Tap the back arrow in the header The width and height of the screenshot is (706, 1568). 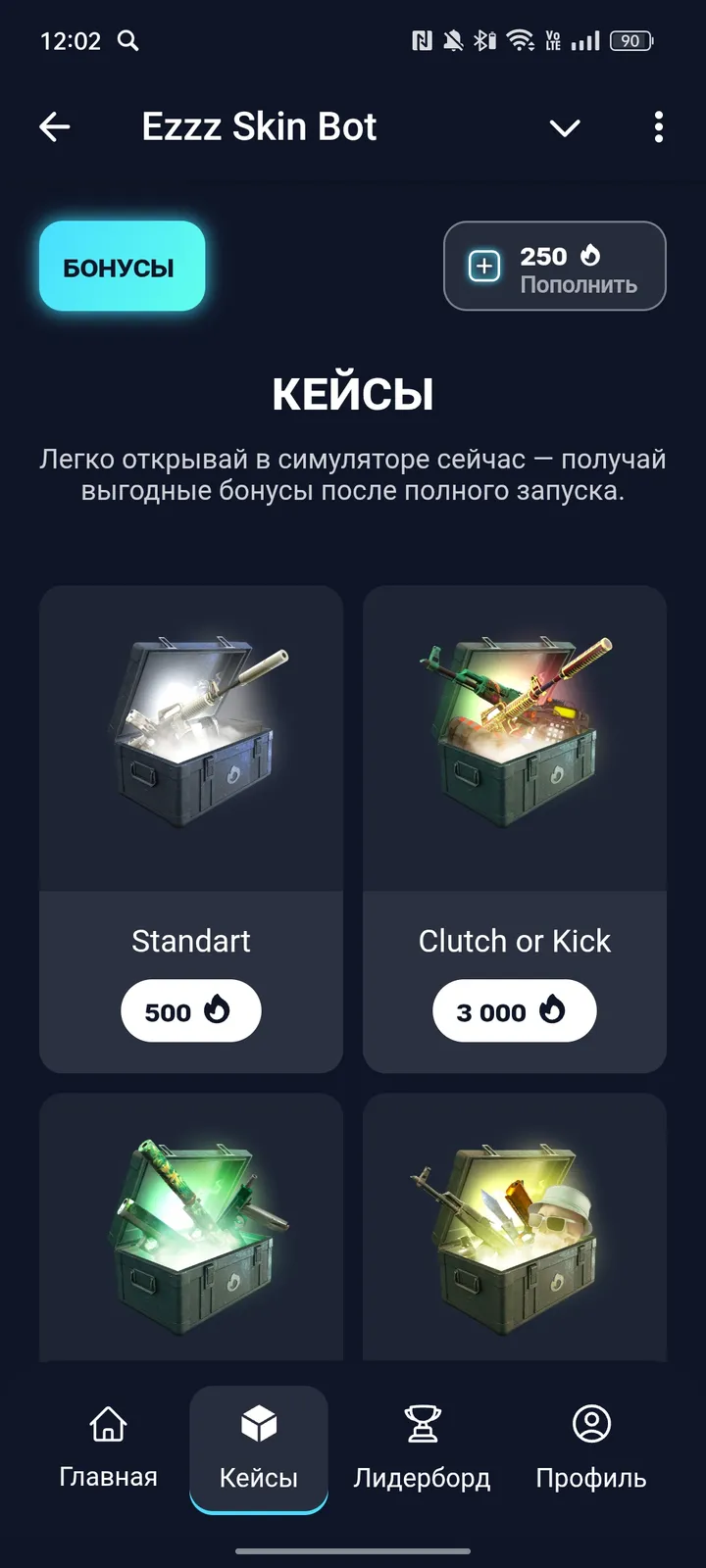pyautogui.click(x=56, y=126)
